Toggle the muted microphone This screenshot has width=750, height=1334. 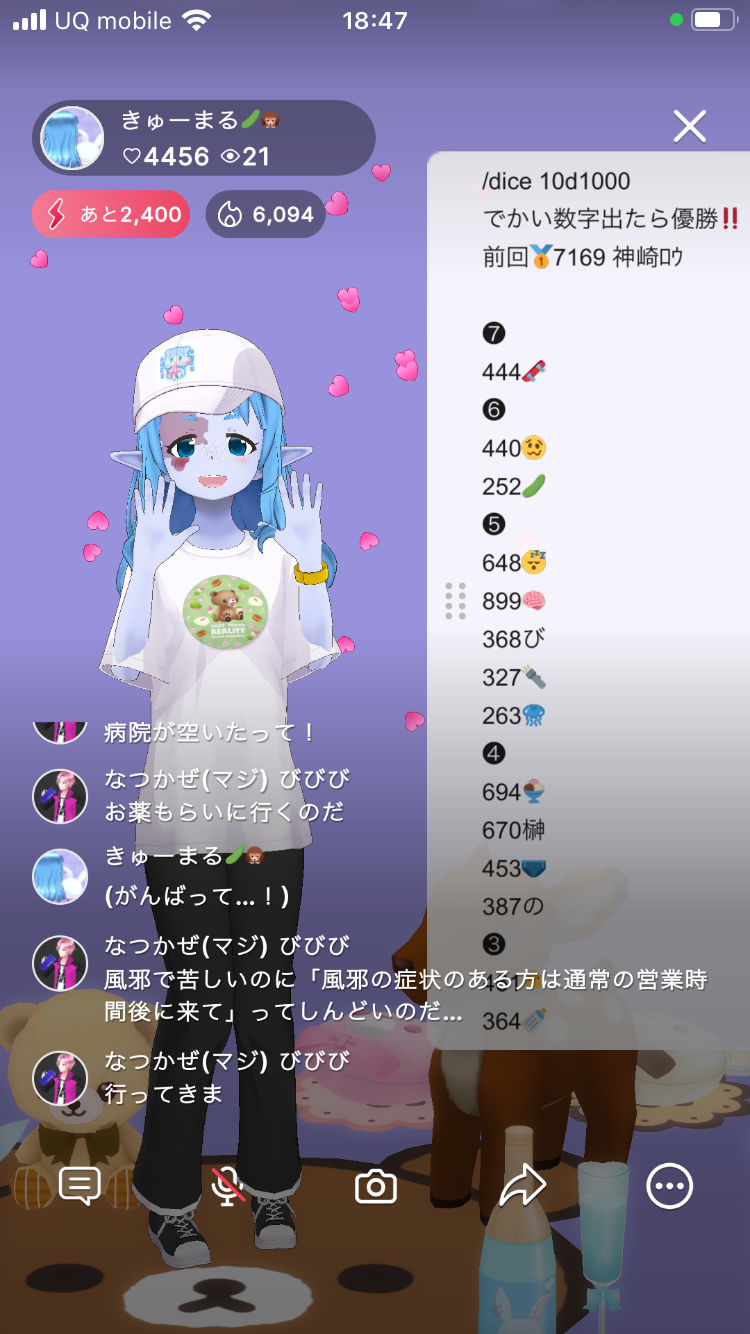coord(228,1186)
